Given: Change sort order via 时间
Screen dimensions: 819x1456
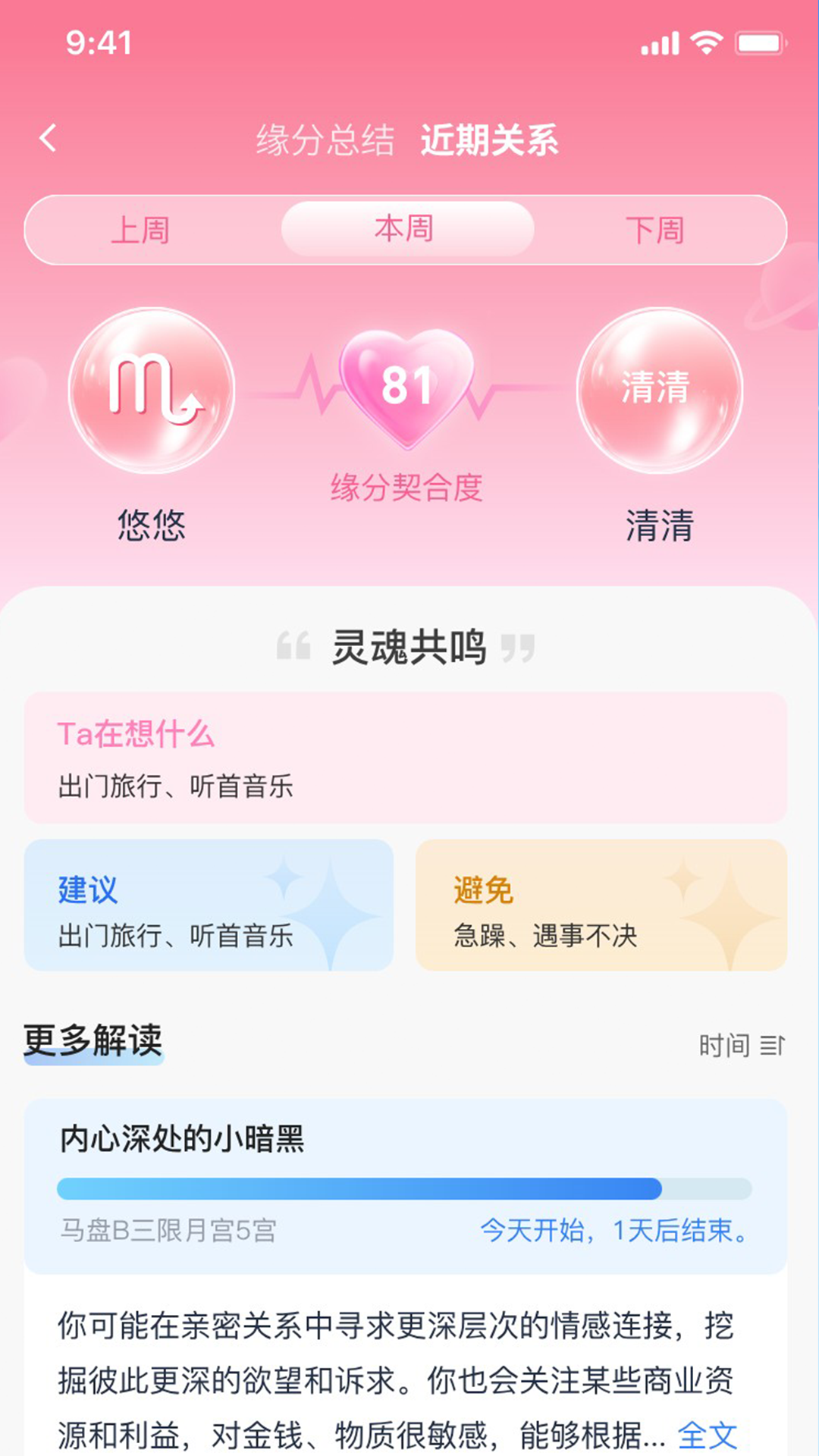Looking at the screenshot, I should (741, 1046).
